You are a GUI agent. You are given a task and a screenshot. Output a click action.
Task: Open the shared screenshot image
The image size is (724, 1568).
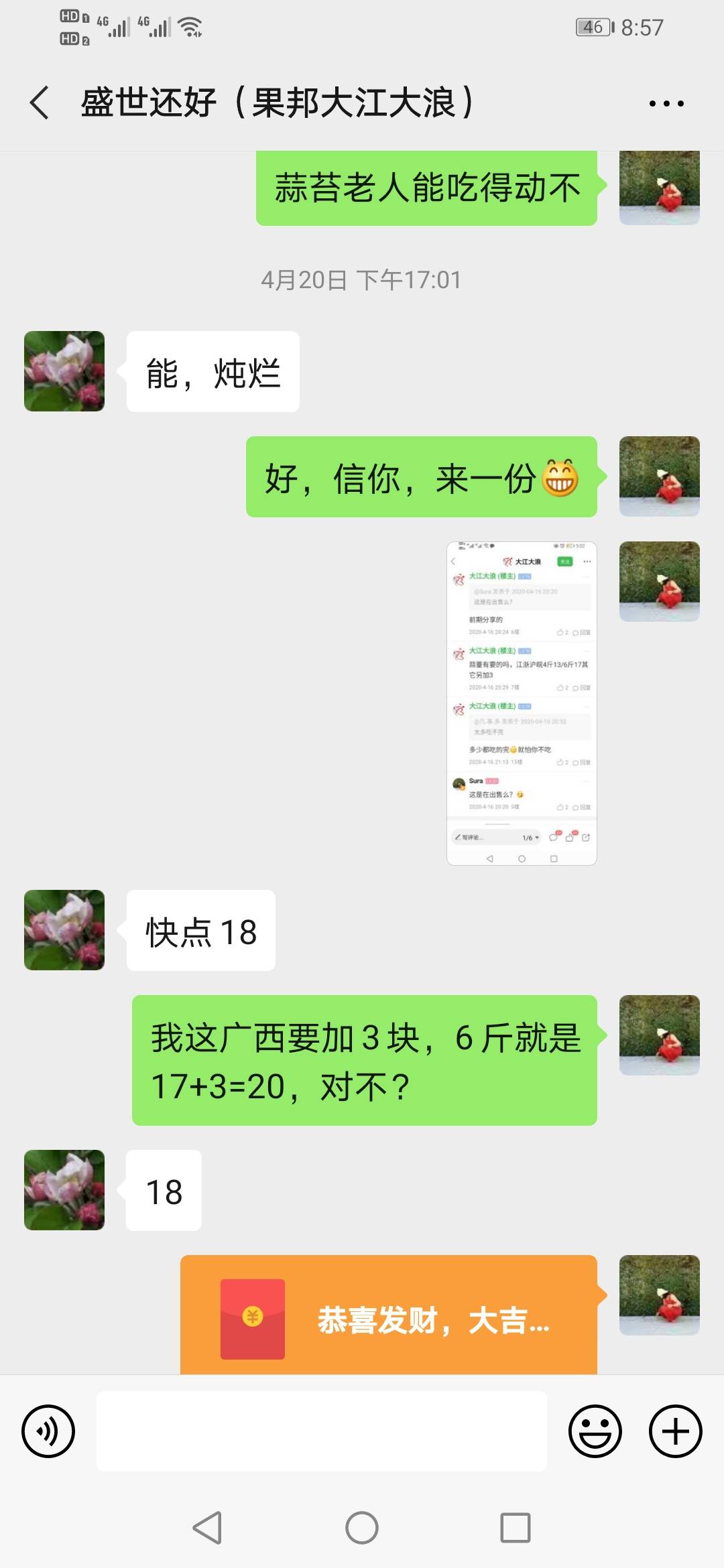(x=522, y=703)
